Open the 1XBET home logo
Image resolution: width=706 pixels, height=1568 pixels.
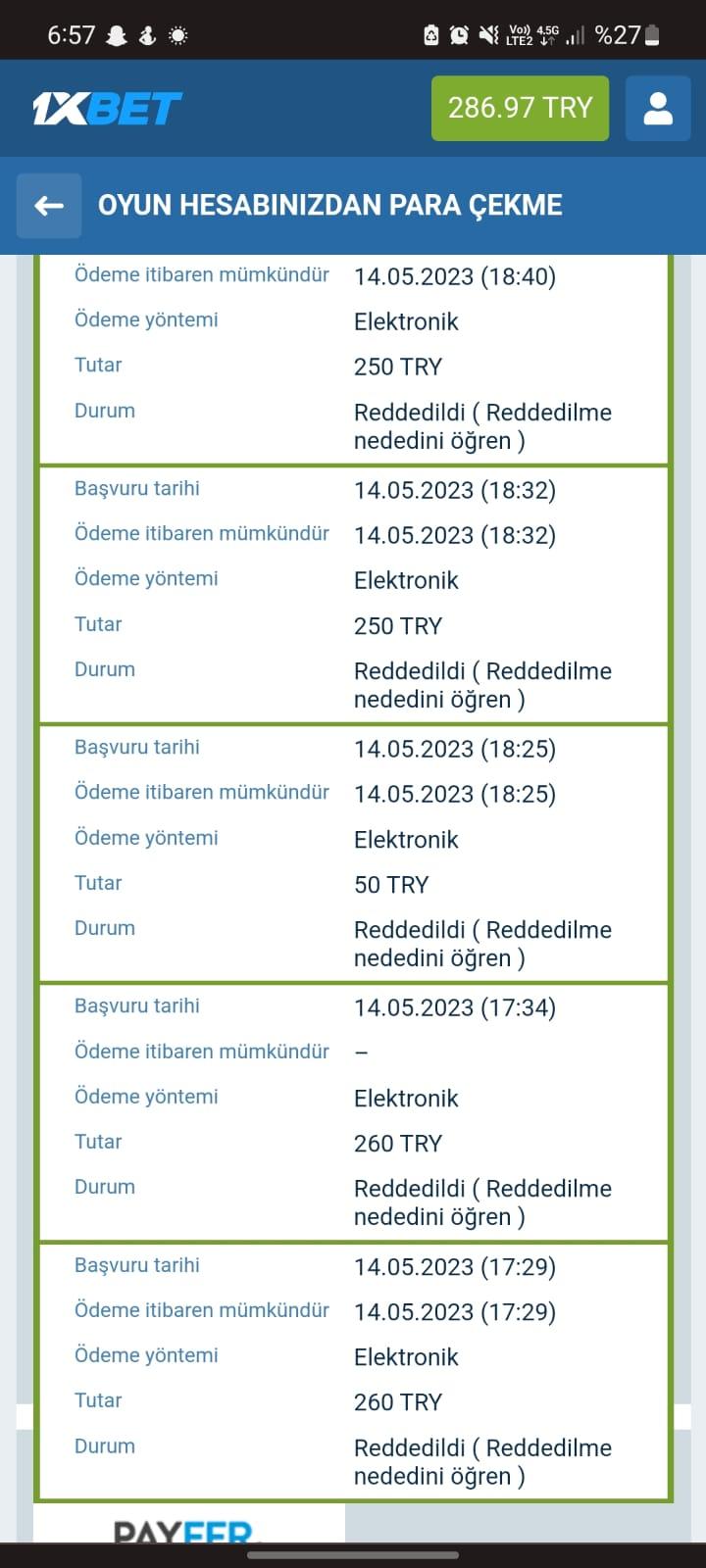tap(107, 108)
